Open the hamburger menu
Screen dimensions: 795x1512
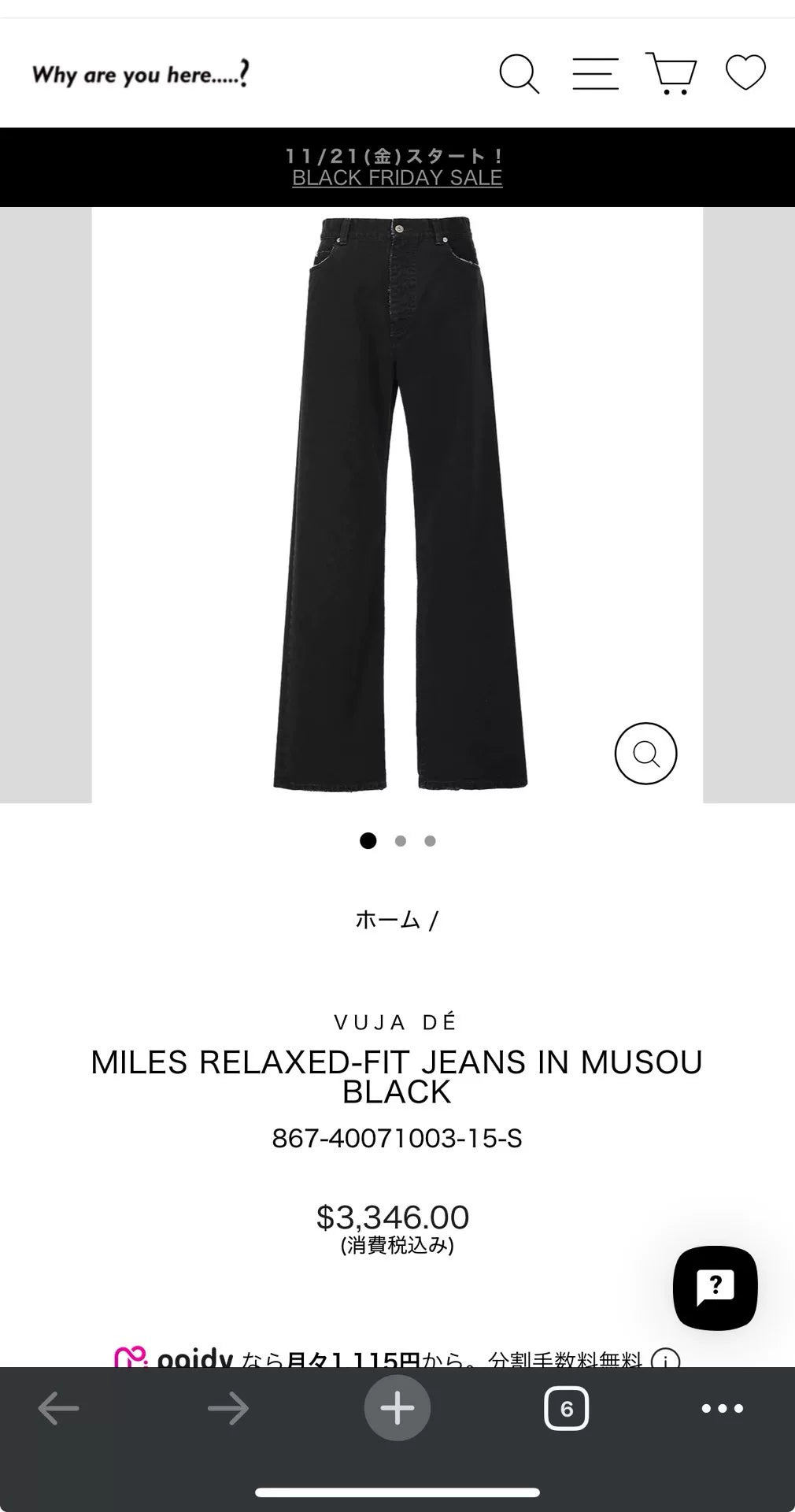pos(595,74)
